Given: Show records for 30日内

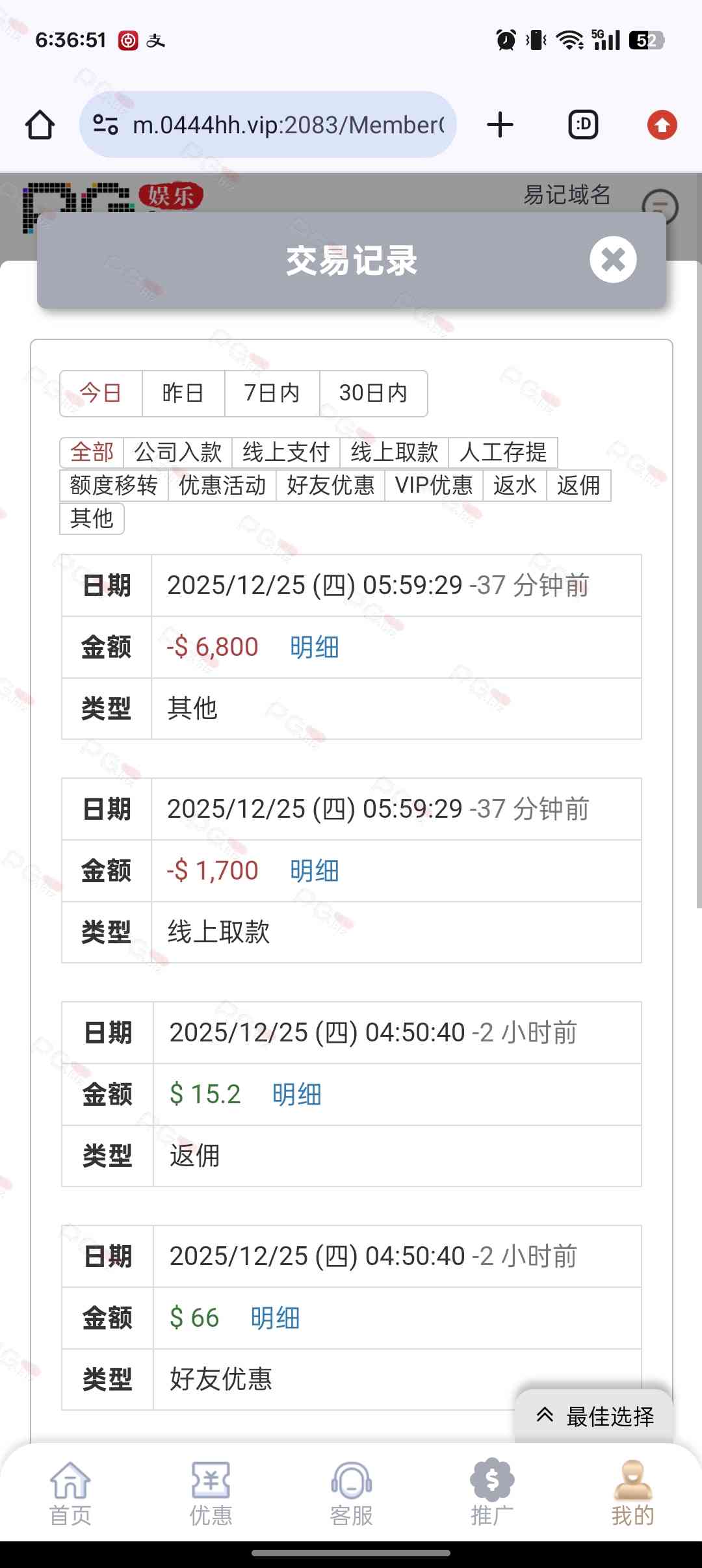Looking at the screenshot, I should (373, 393).
